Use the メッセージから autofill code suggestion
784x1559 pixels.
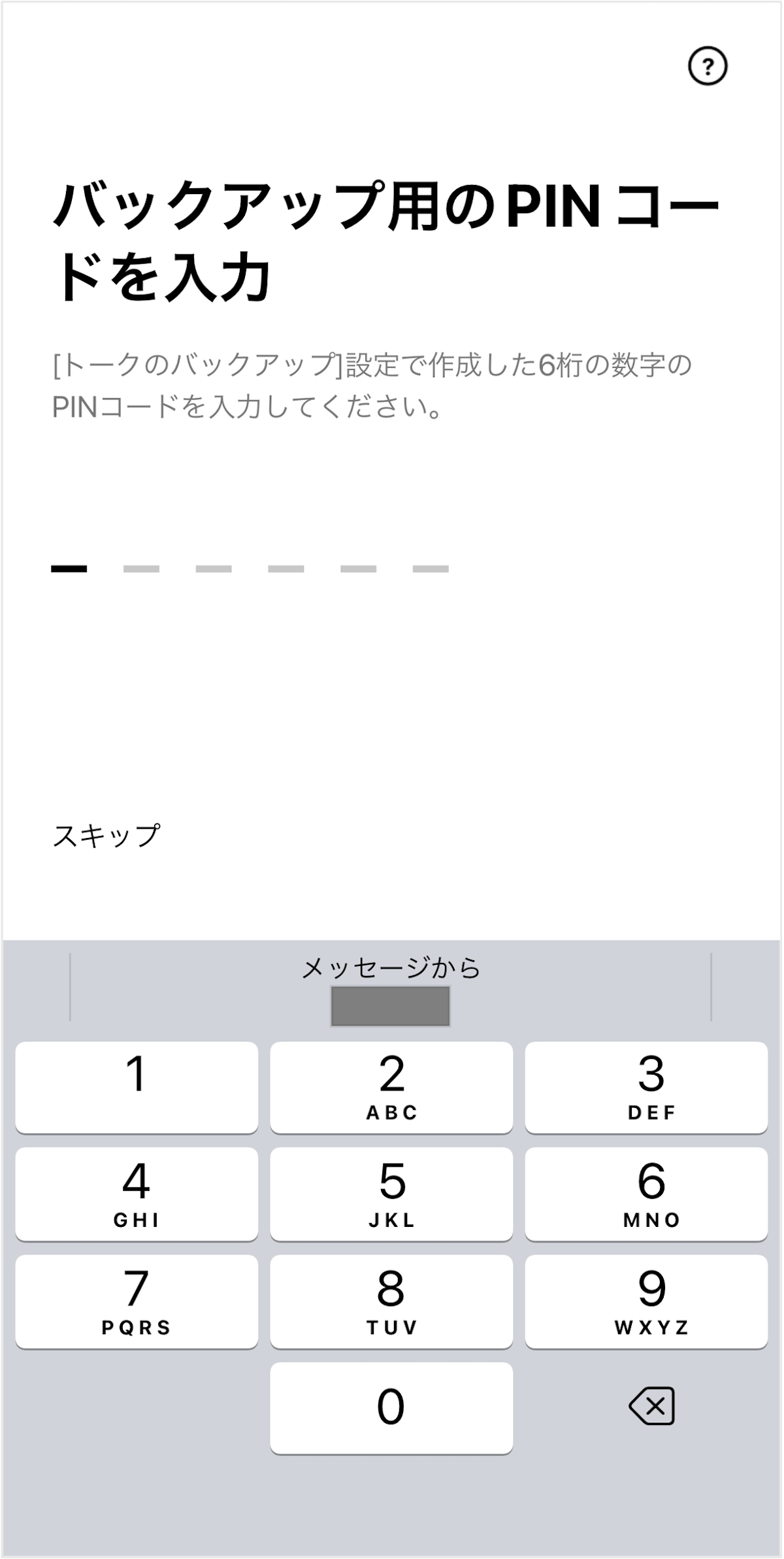tap(391, 988)
